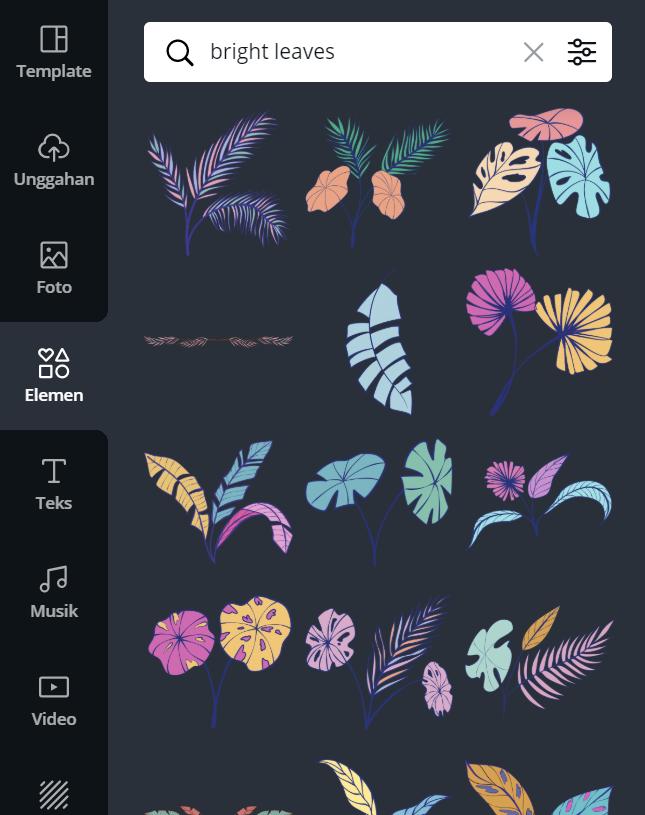Pick the thin horizontal leaf divider element
This screenshot has width=645, height=815.
218,341
